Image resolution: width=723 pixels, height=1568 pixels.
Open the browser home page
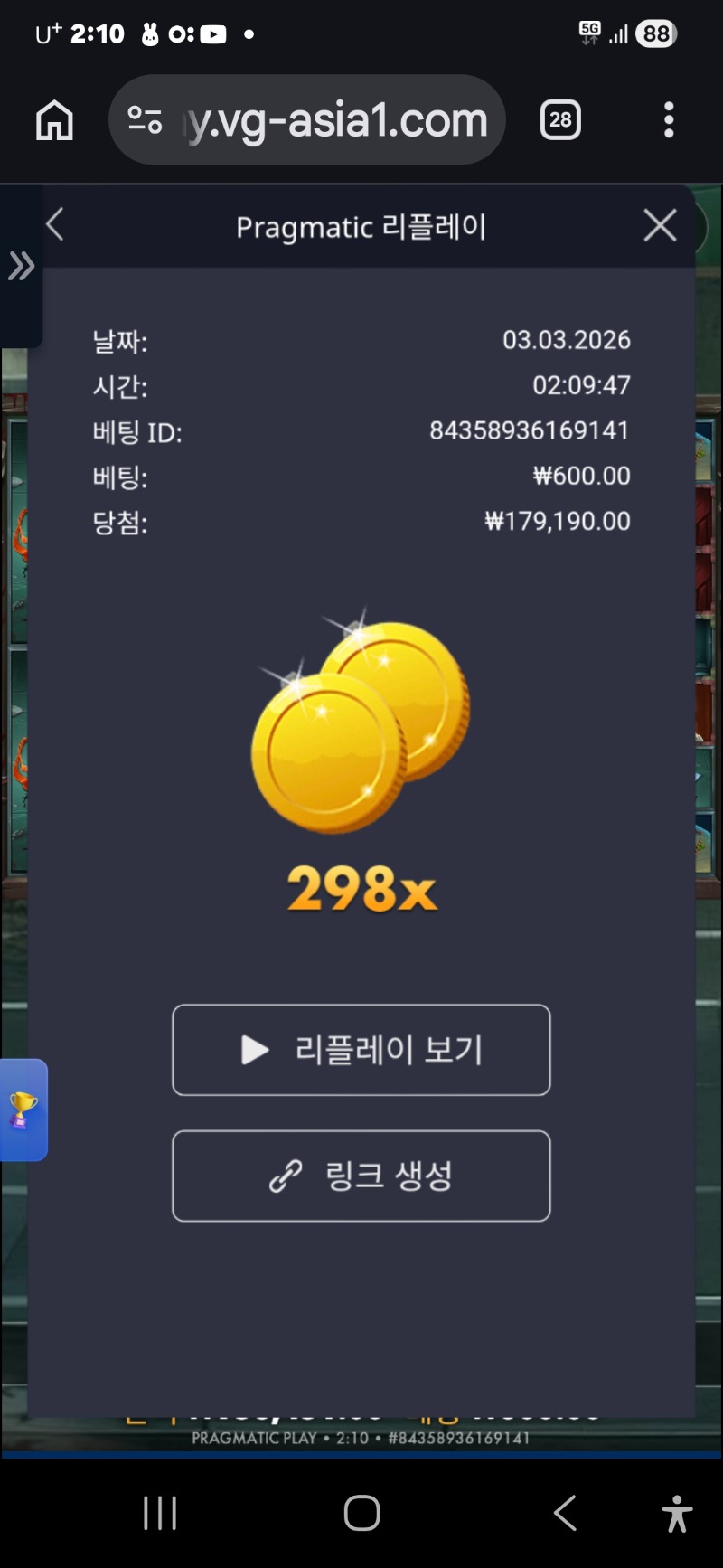pyautogui.click(x=54, y=120)
